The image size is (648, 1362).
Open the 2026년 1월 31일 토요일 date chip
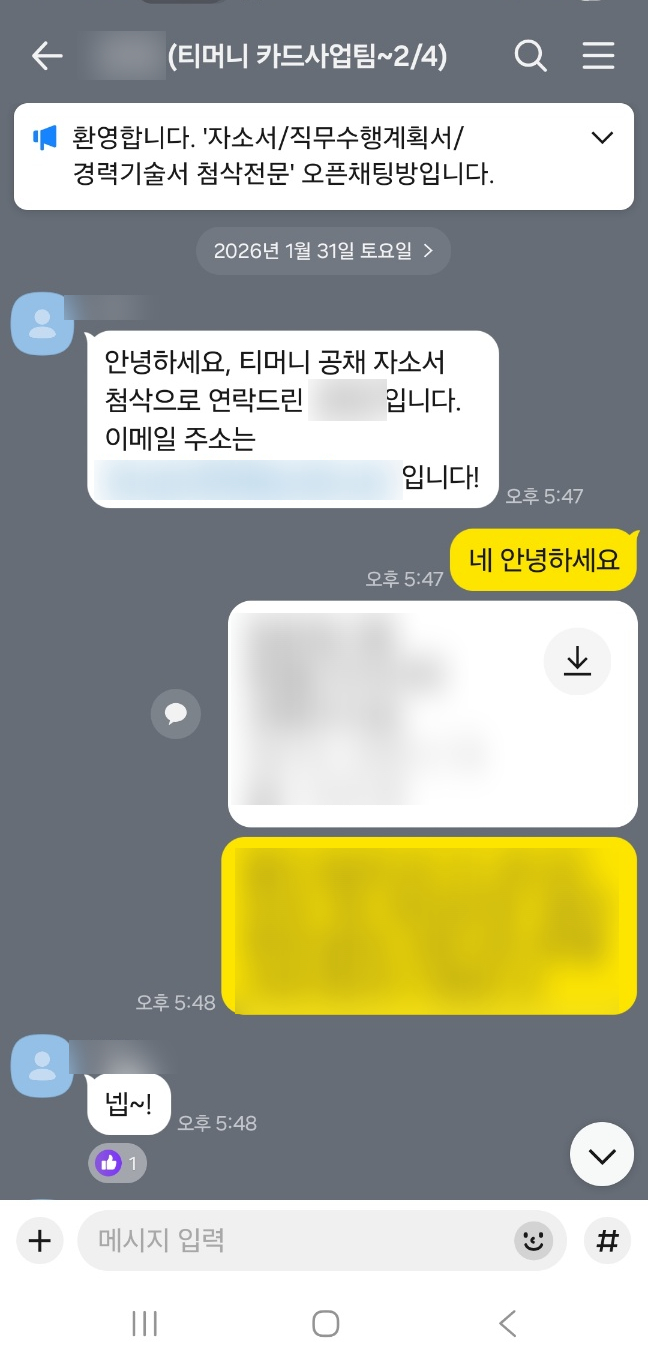point(323,251)
